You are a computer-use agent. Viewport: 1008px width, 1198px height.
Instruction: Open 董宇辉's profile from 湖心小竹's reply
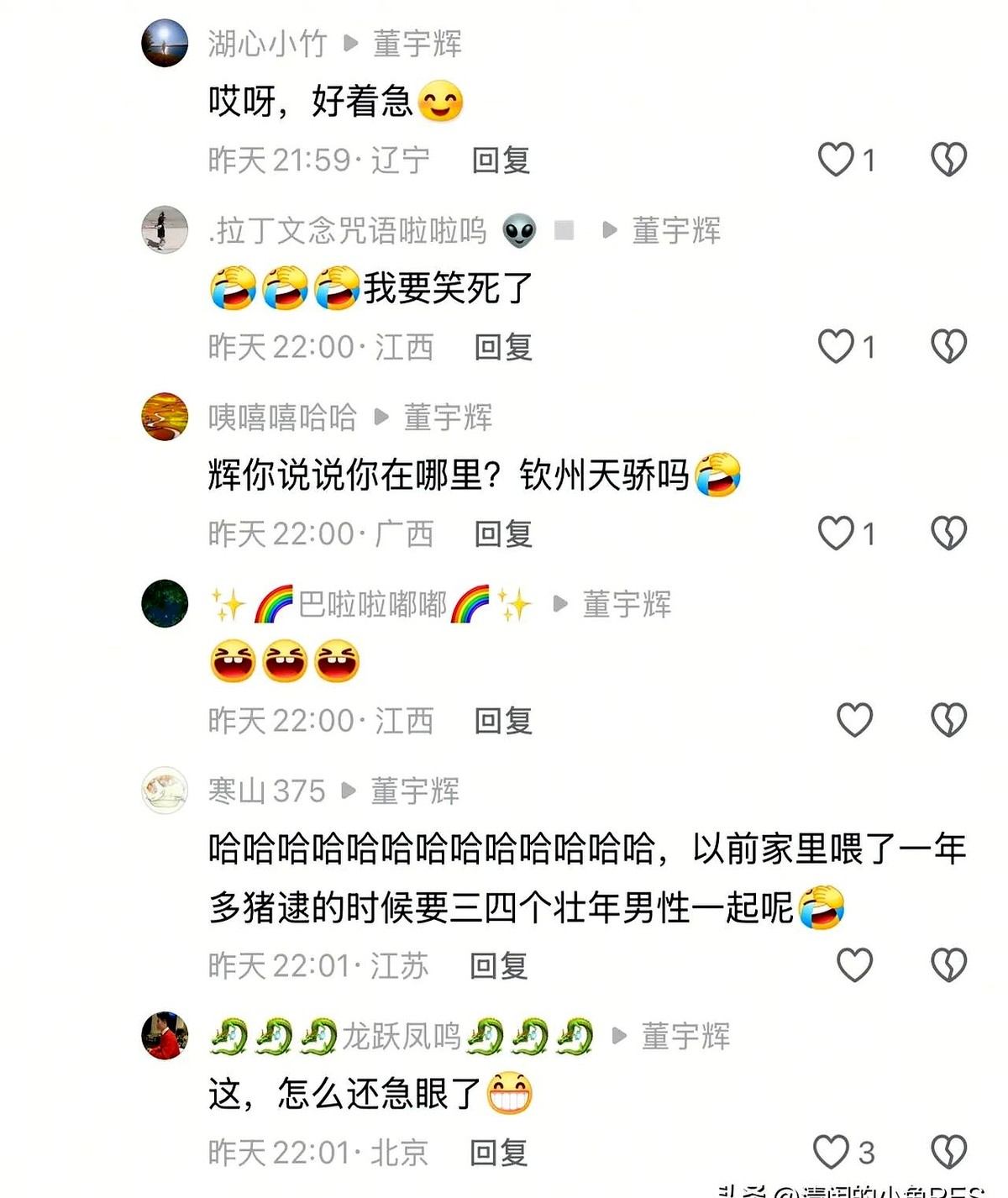pyautogui.click(x=417, y=44)
